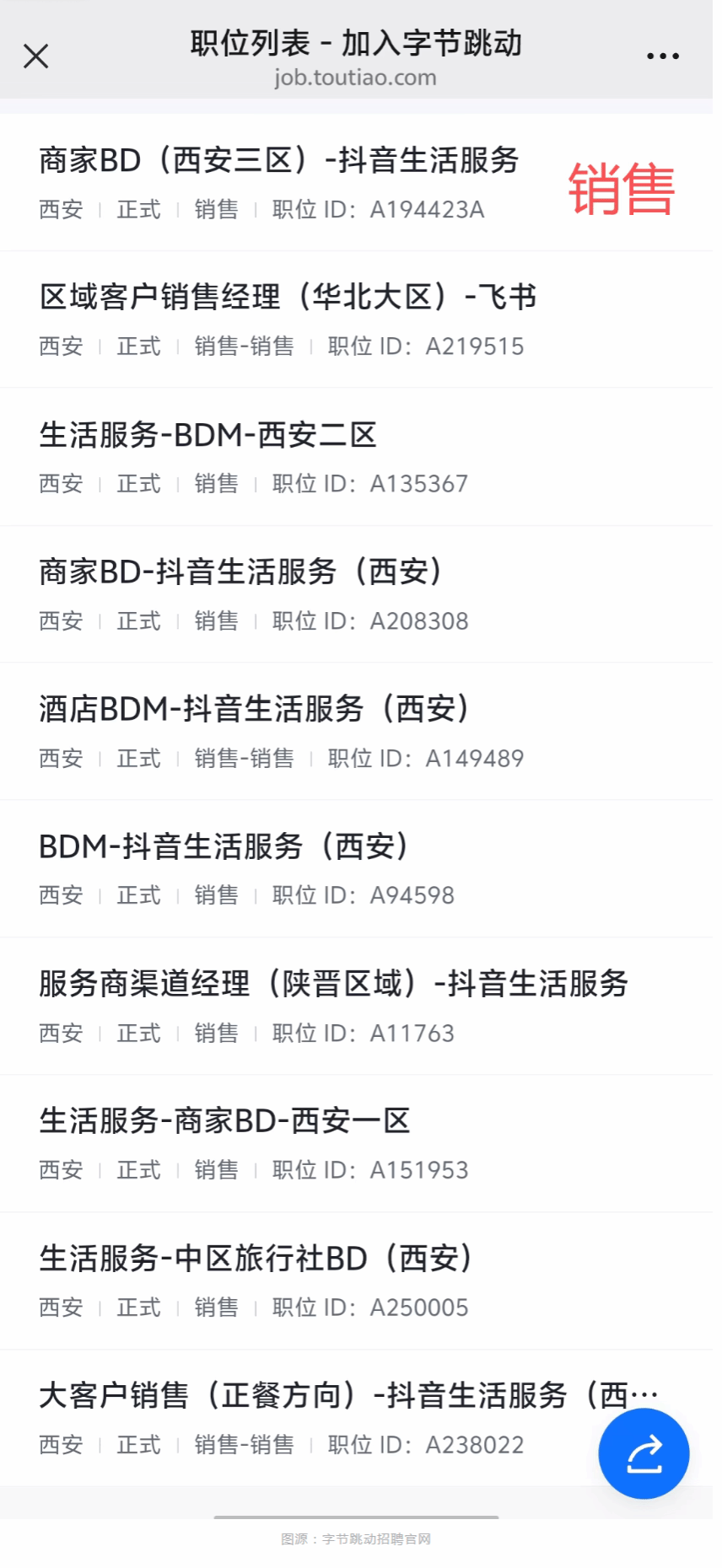Viewport: 722px width, 1568px height.
Task: Select the 生活服务-BDM-西安二区 listing
Action: coord(207,435)
